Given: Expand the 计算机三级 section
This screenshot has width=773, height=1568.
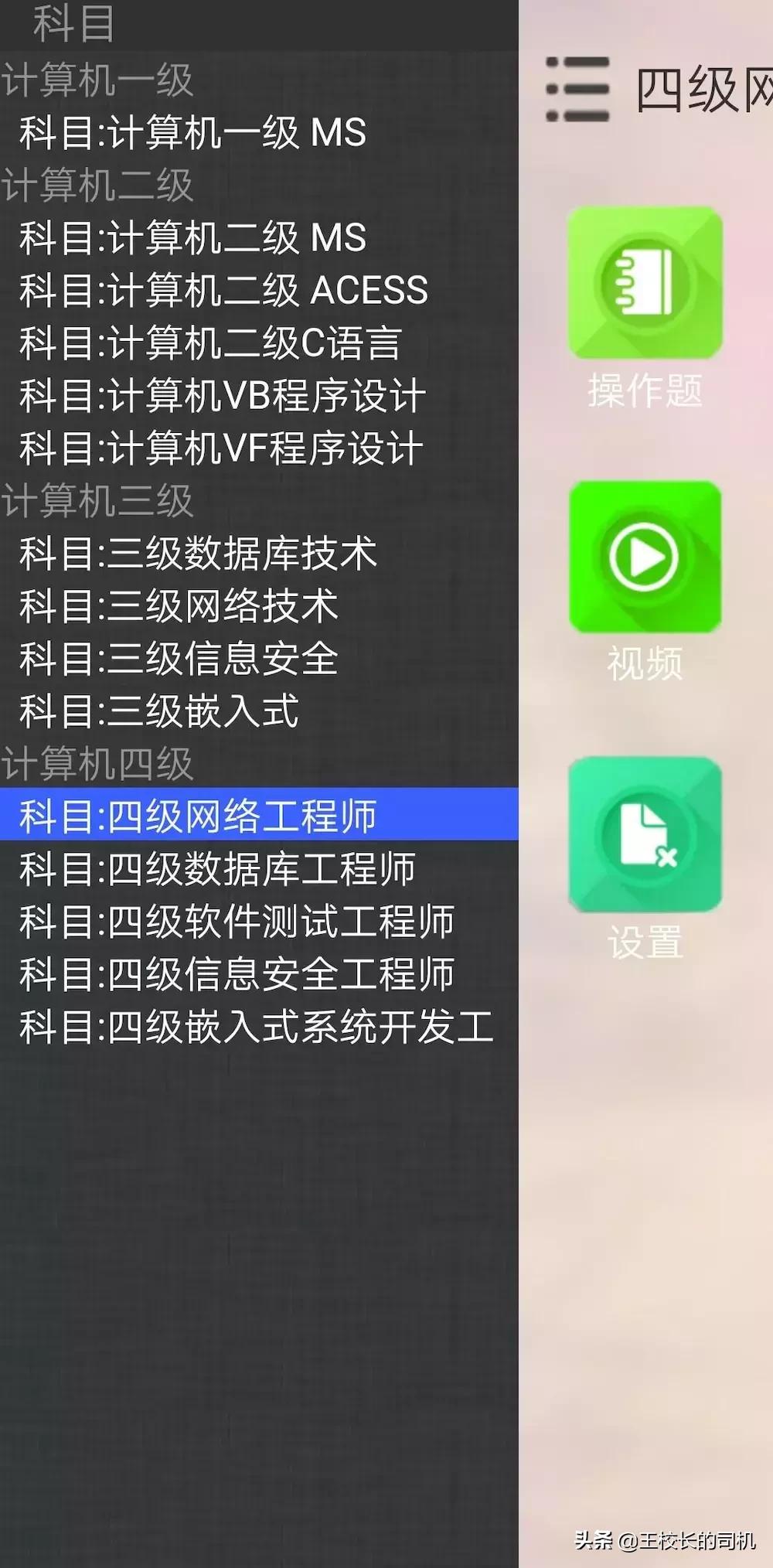Looking at the screenshot, I should pos(99,499).
